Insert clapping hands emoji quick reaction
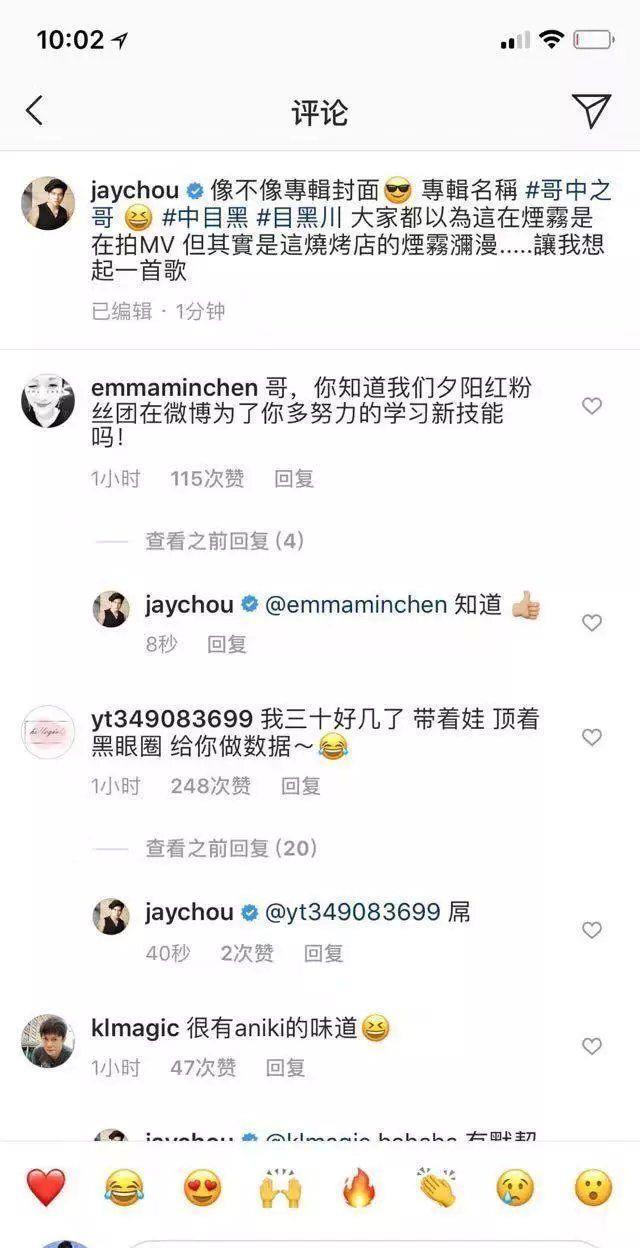This screenshot has width=640, height=1248. click(437, 1188)
